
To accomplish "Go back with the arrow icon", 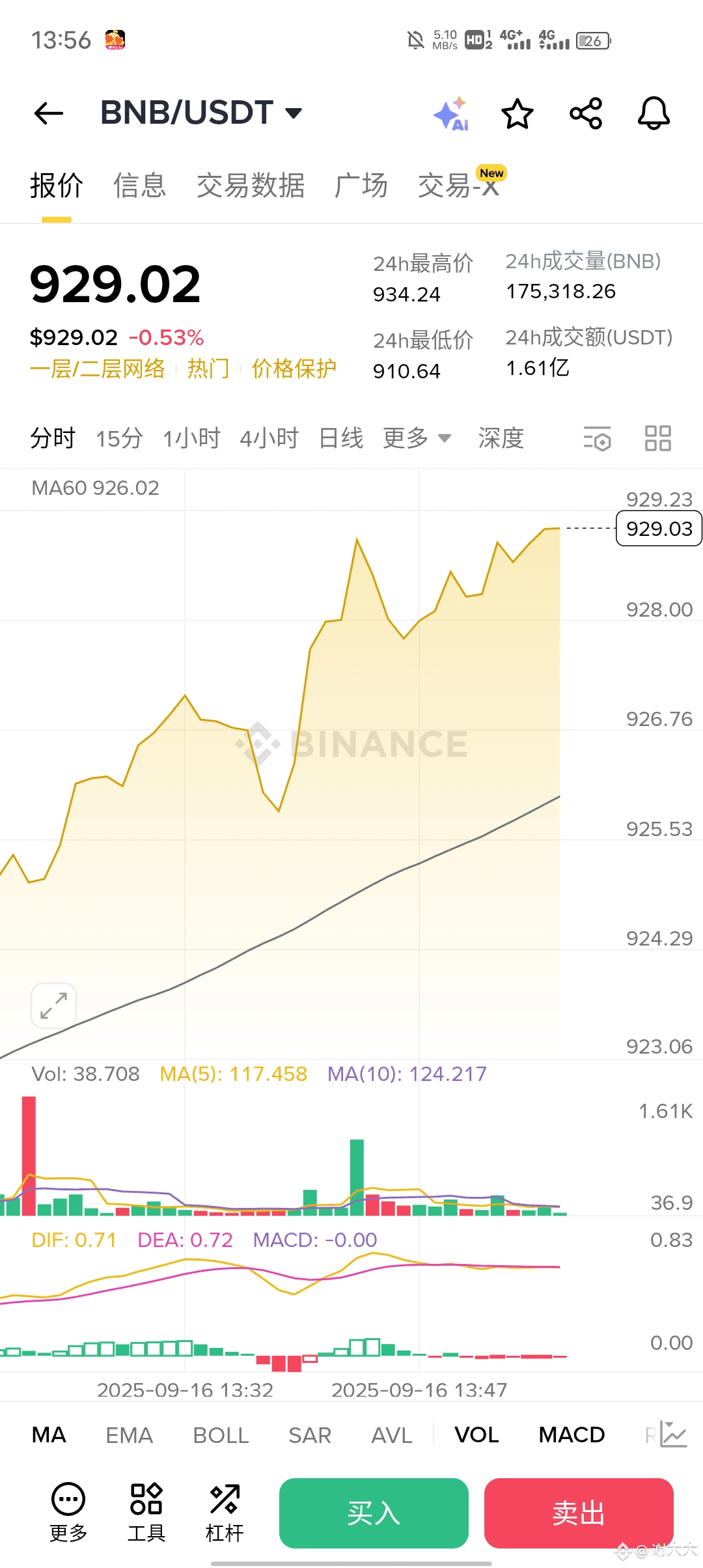I will tap(49, 113).
